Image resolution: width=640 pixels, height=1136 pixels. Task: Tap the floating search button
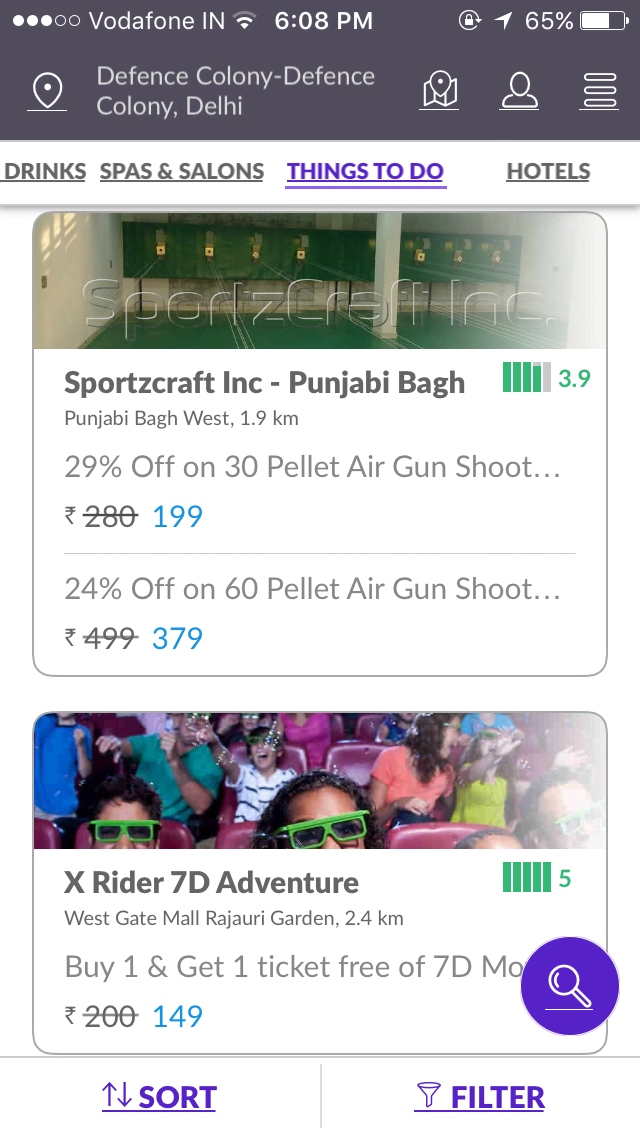pyautogui.click(x=570, y=986)
